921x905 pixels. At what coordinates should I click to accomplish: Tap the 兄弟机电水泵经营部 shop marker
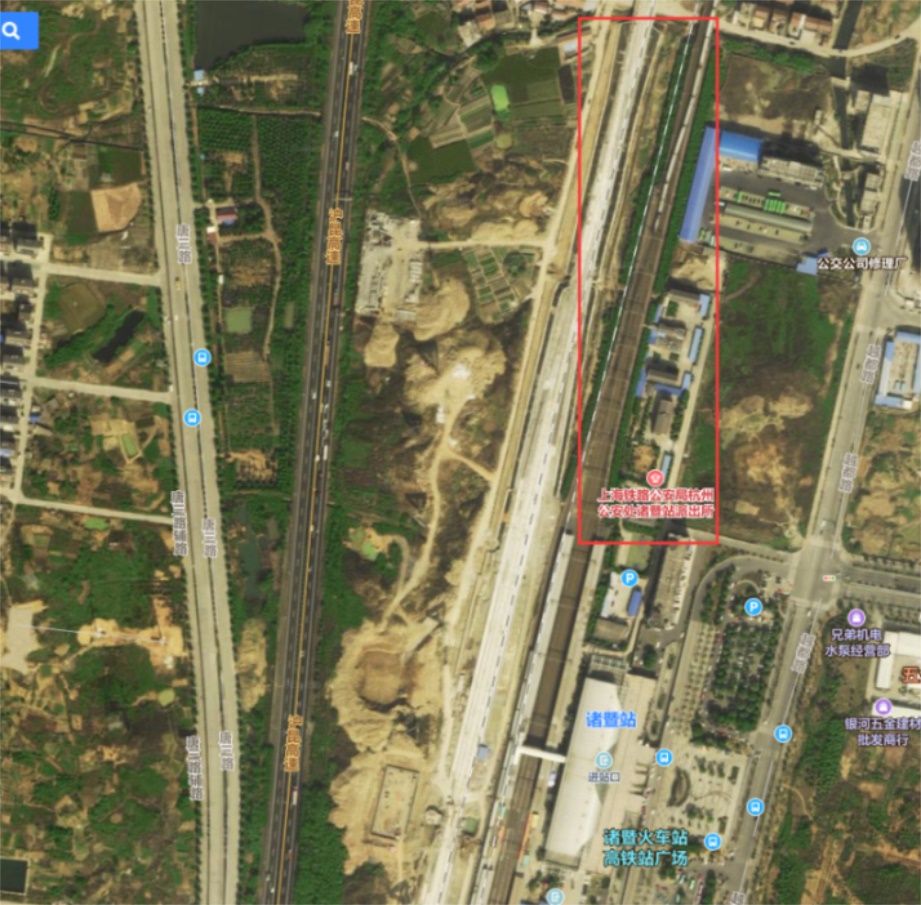click(x=855, y=617)
